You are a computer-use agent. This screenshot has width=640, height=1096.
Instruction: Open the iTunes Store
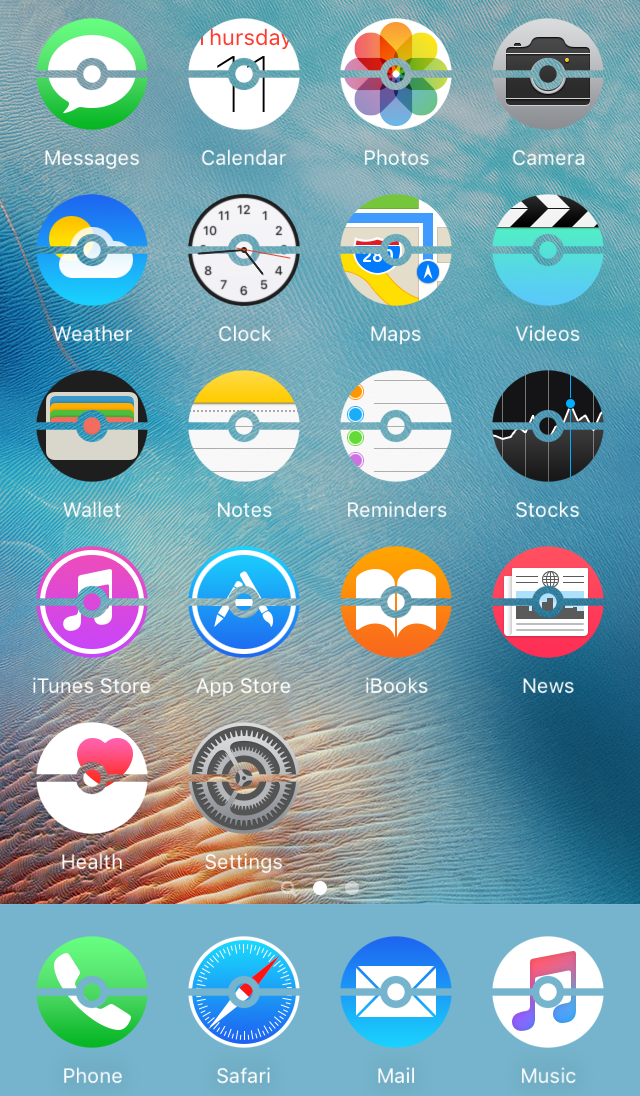coord(92,602)
